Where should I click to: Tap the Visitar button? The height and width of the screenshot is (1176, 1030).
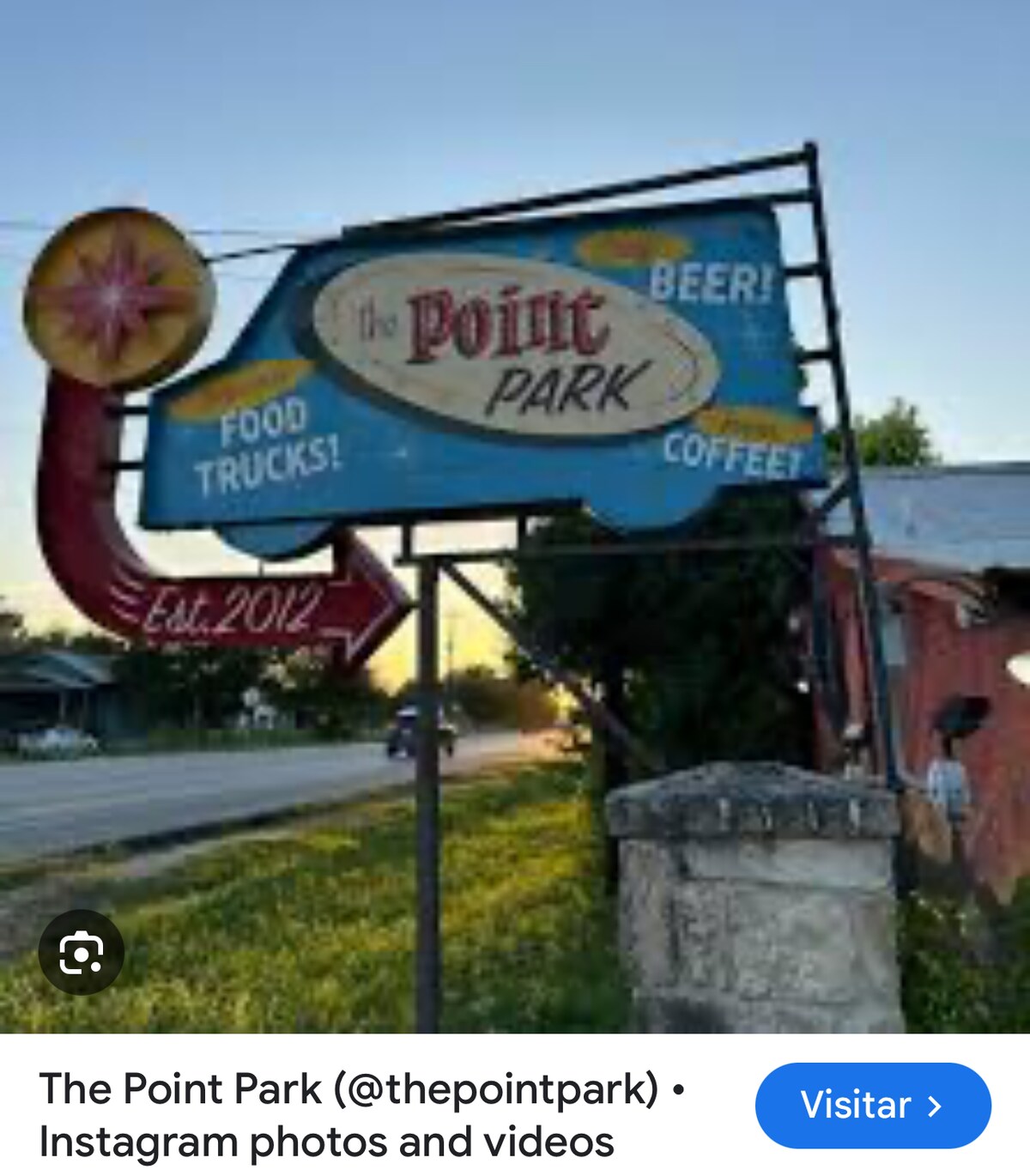tap(872, 1105)
